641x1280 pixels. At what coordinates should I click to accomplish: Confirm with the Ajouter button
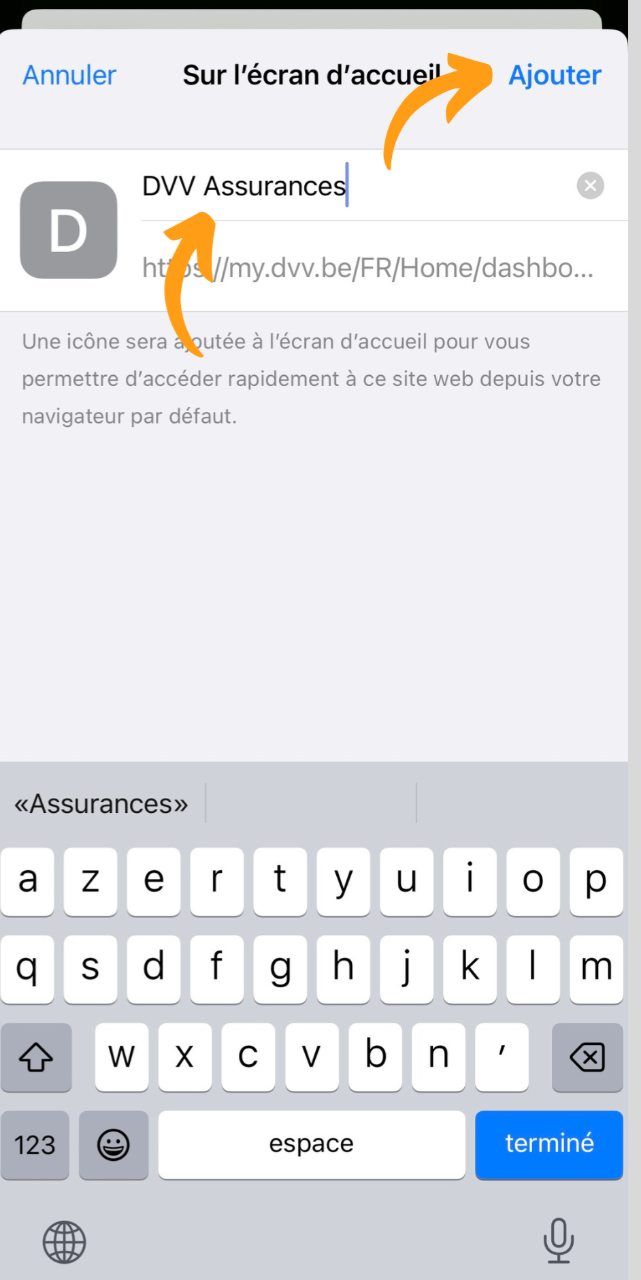555,75
